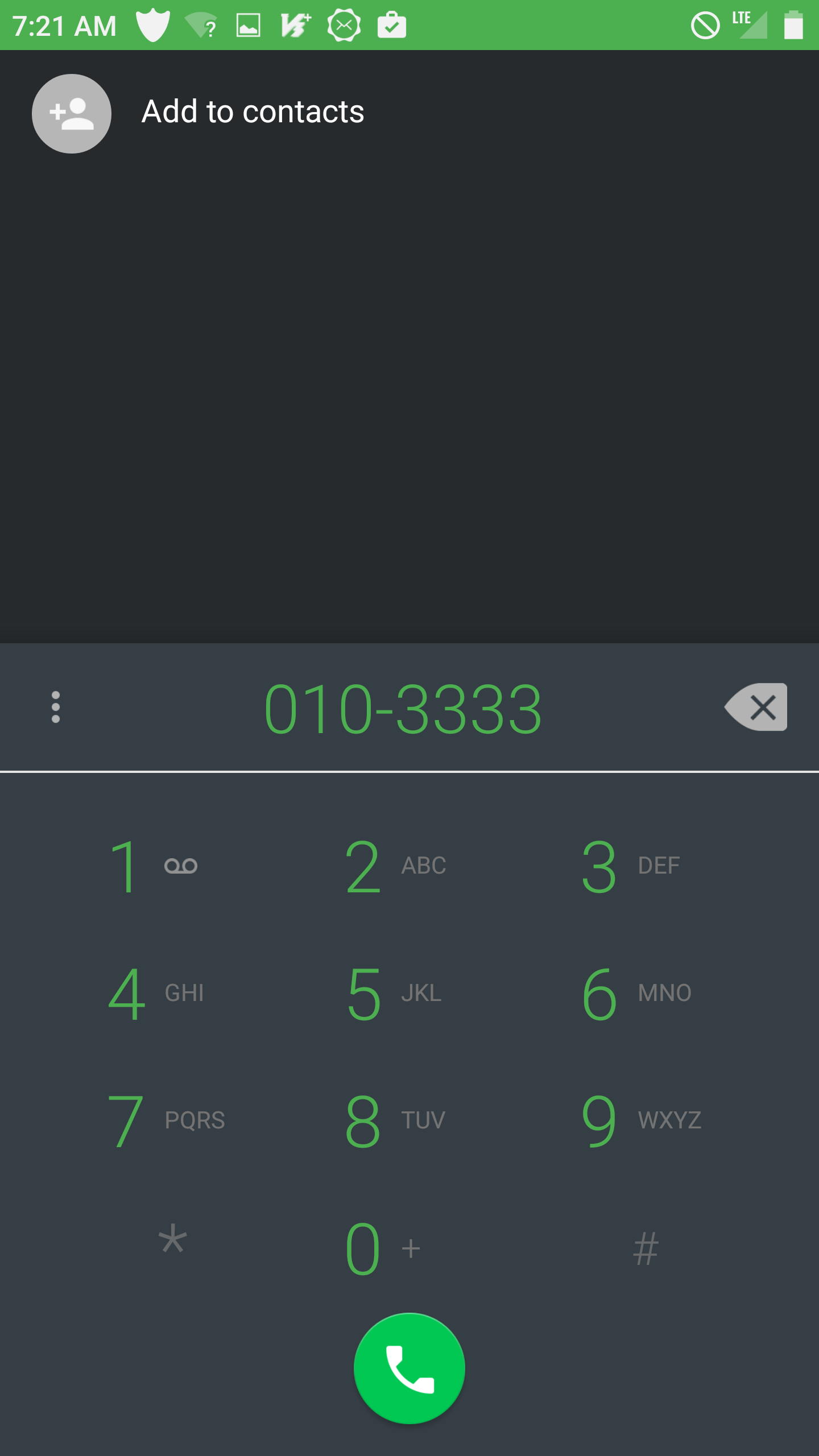Enter digit 6 MNO
Viewport: 819px width, 1456px height.
coord(636,994)
